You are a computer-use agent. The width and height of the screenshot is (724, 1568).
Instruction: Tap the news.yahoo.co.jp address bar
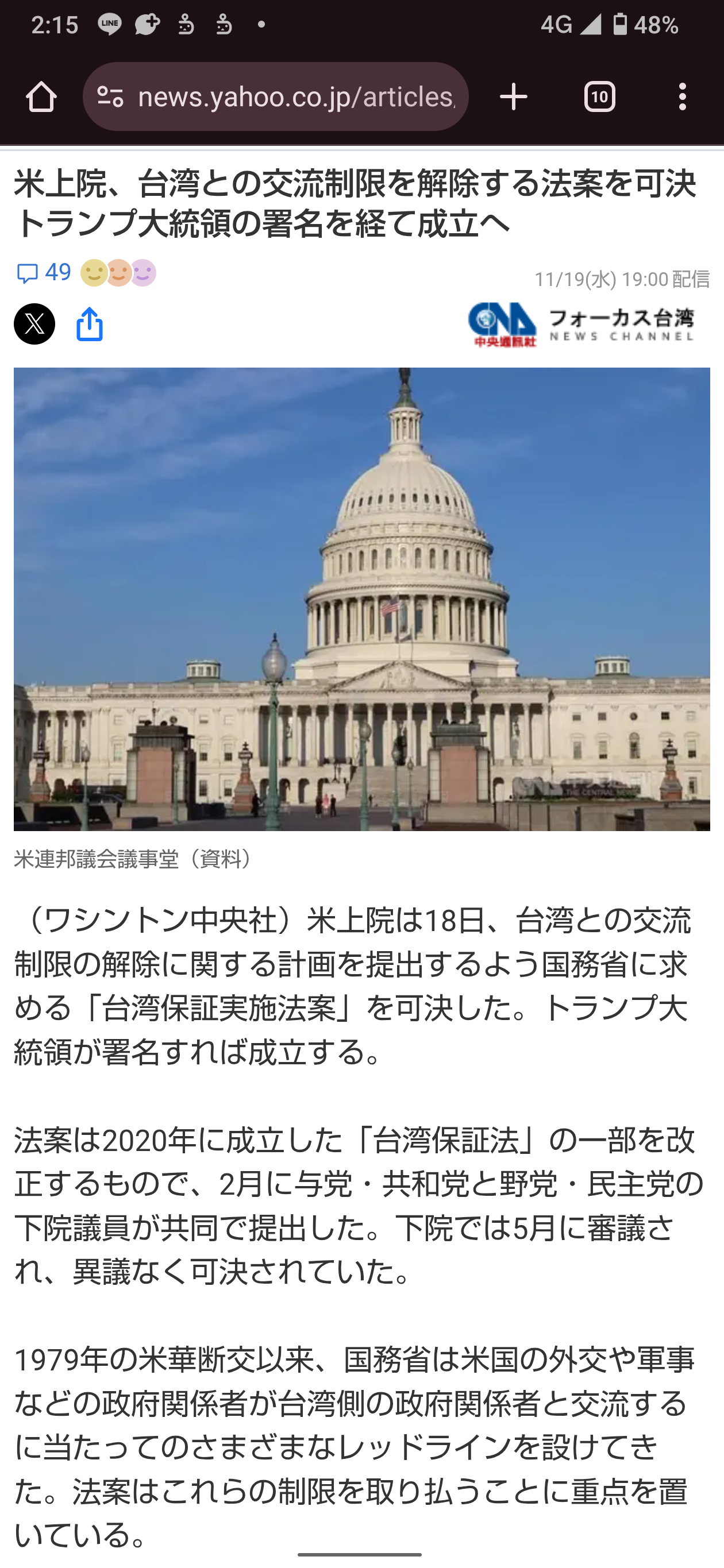296,98
